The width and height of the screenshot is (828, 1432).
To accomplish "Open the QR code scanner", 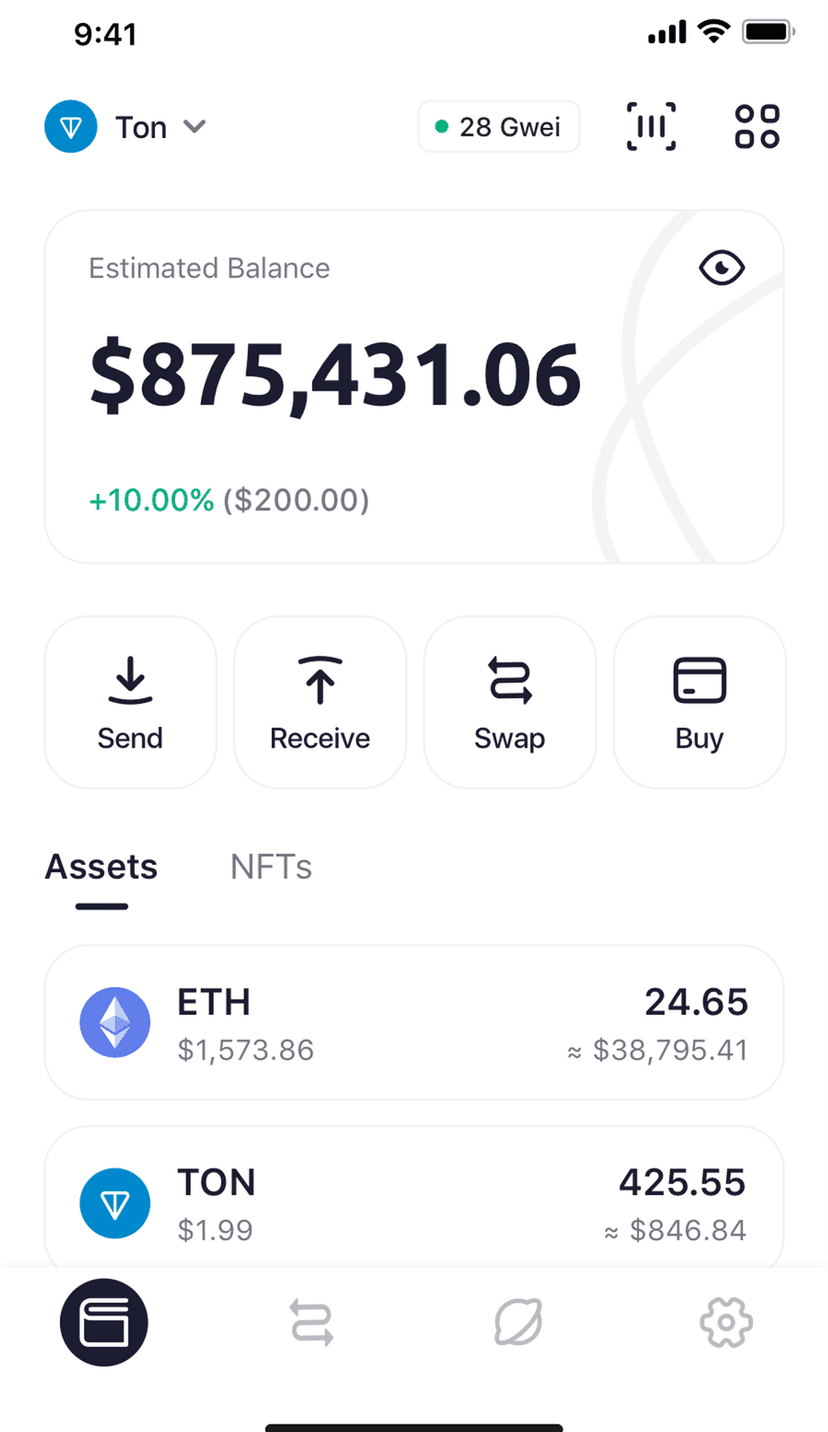I will tap(651, 127).
